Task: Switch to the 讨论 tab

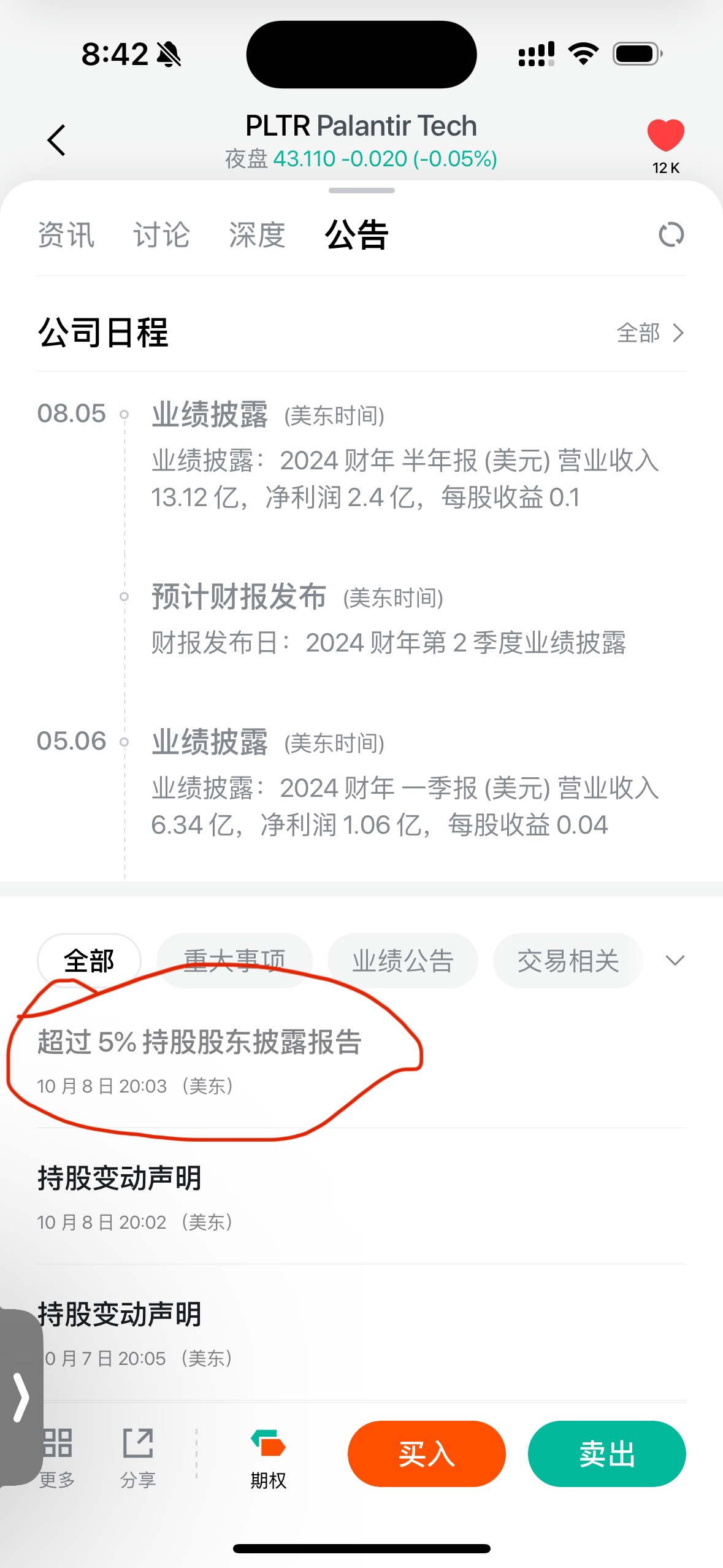Action: click(x=162, y=235)
